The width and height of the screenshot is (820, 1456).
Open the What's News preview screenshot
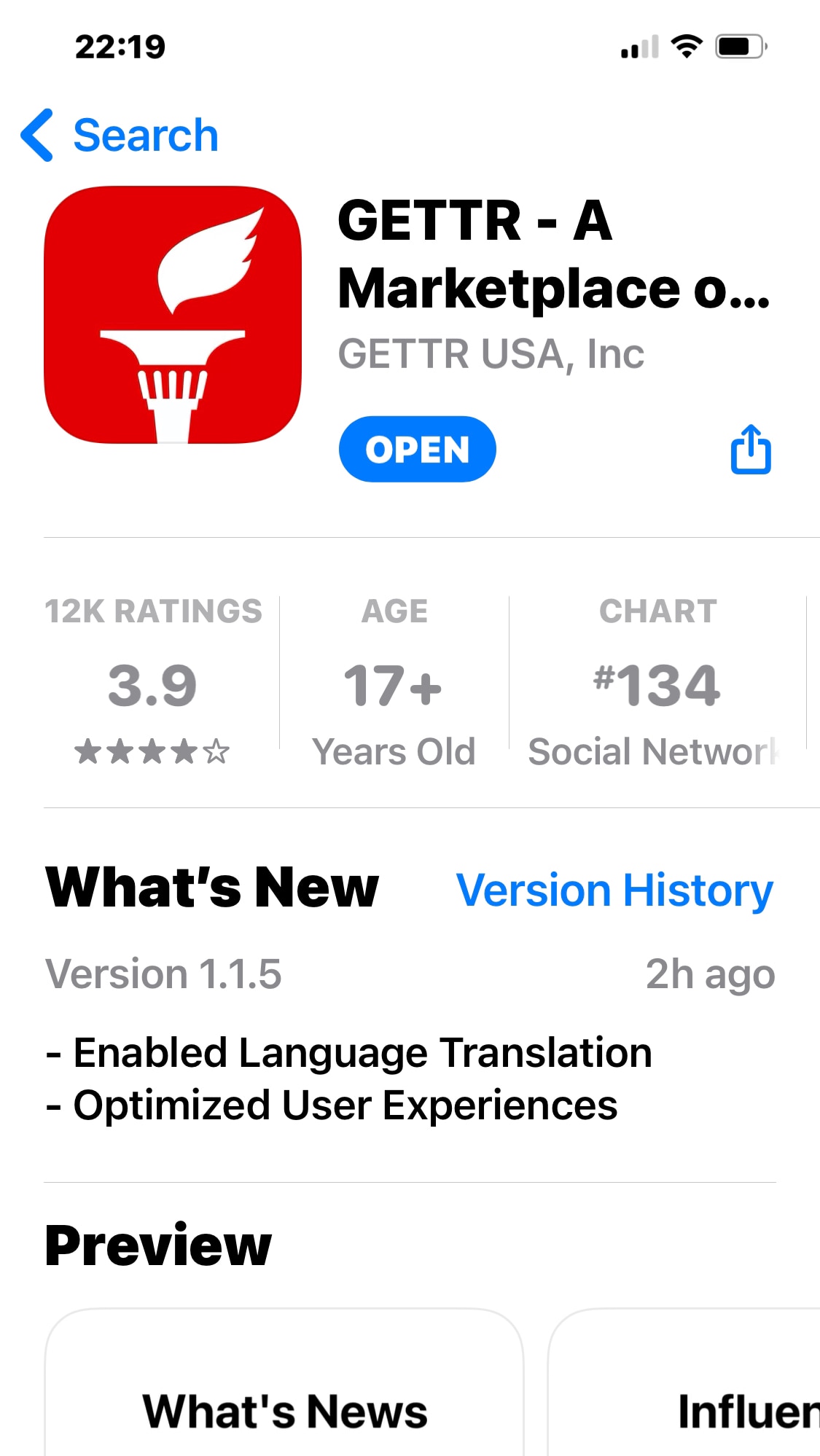[x=284, y=1385]
